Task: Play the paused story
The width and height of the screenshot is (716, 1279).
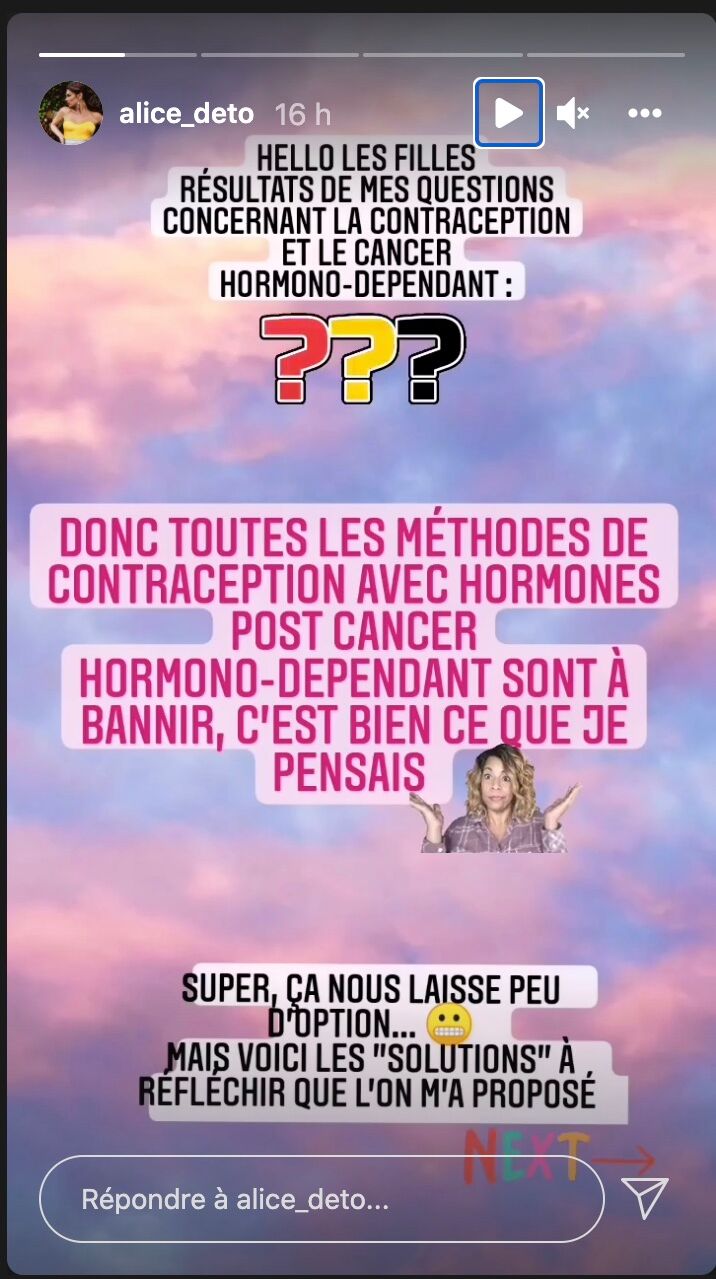Action: pyautogui.click(x=509, y=113)
